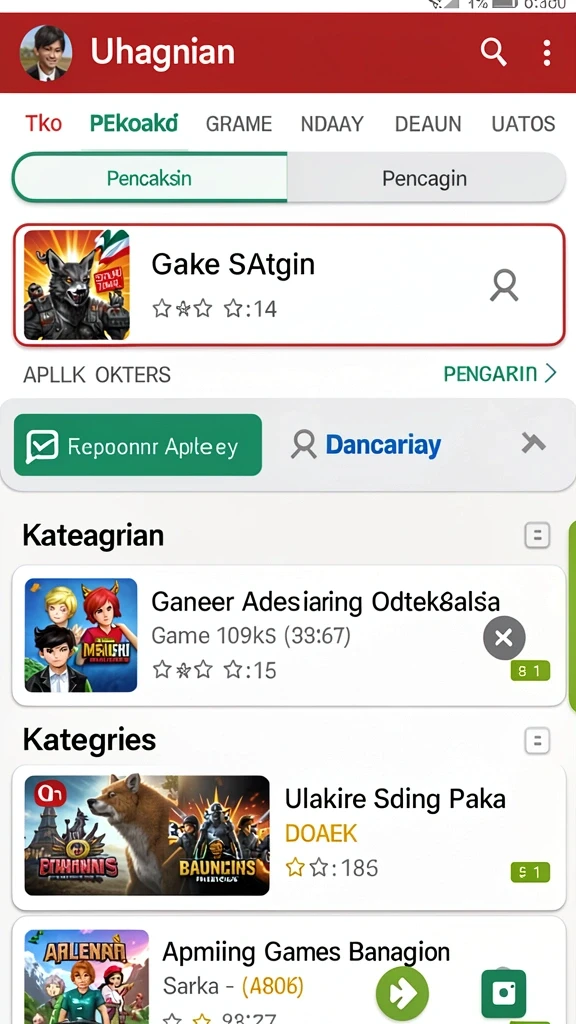The width and height of the screenshot is (576, 1024).
Task: Switch to the Tko tab
Action: [44, 123]
